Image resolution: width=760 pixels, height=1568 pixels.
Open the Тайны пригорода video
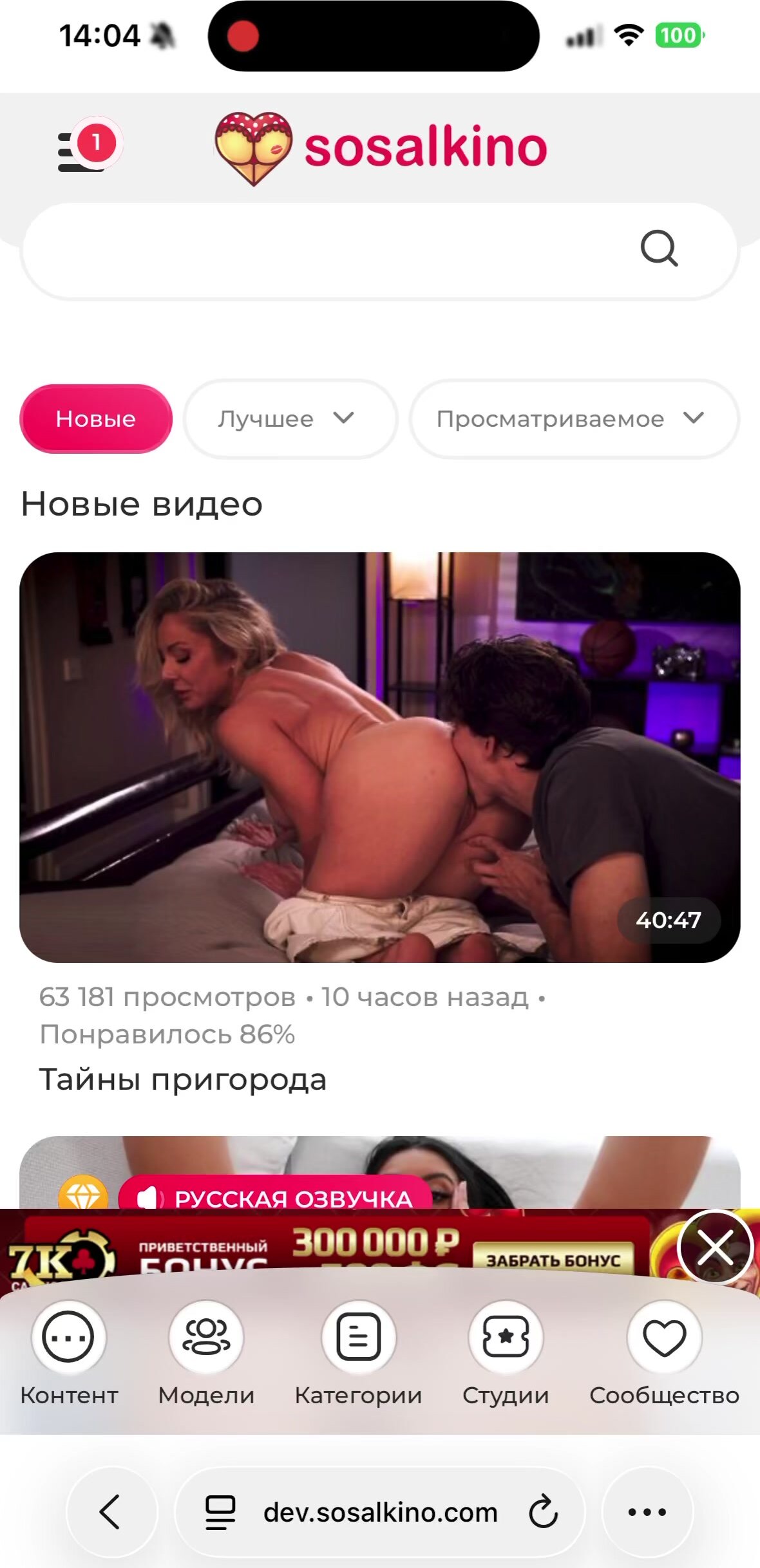click(379, 757)
